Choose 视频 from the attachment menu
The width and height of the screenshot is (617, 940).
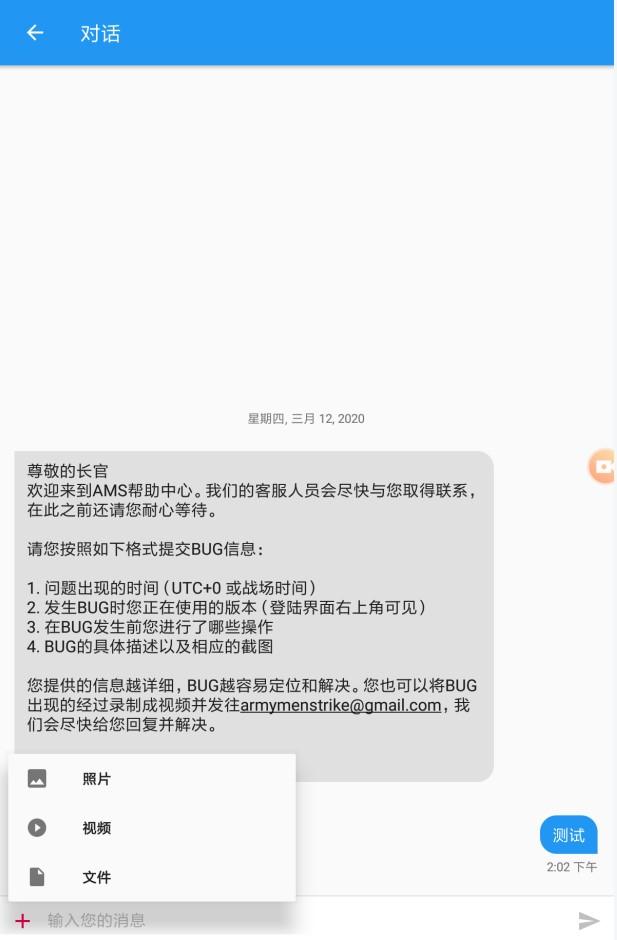coord(96,828)
